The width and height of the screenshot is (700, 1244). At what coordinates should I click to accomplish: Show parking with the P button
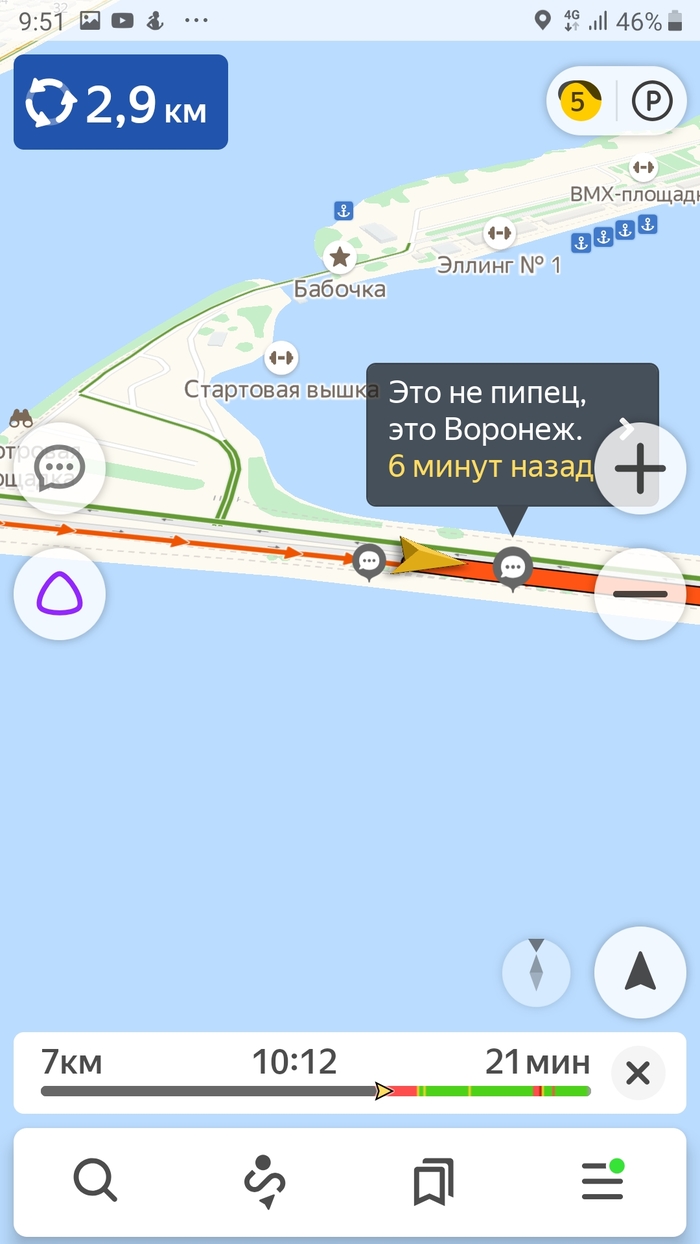(x=652, y=101)
